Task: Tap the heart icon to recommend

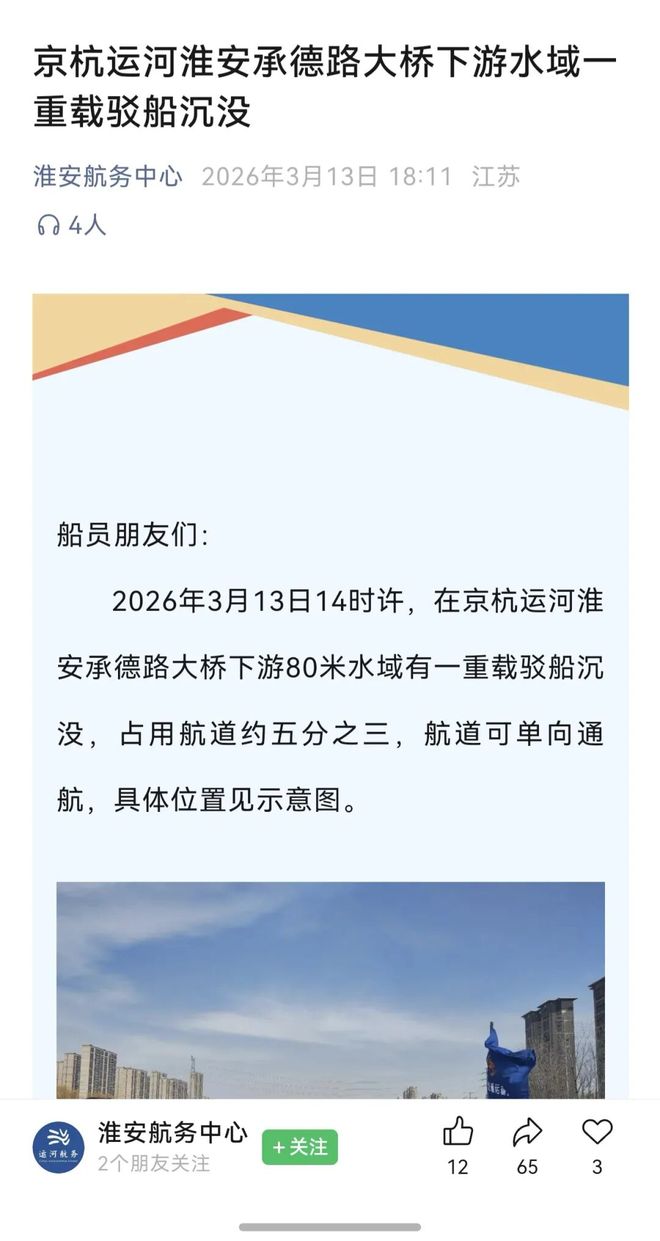Action: pos(597,1133)
